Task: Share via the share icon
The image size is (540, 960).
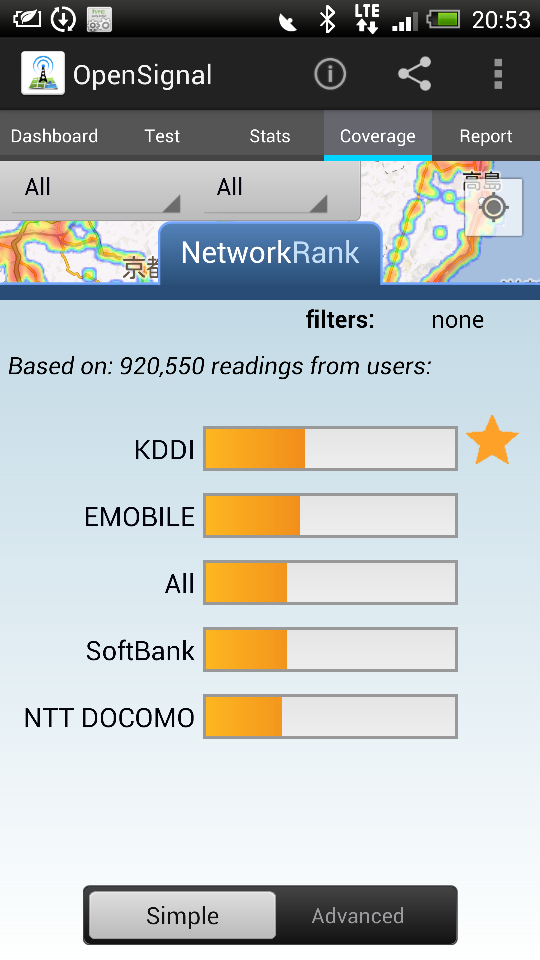Action: pos(414,74)
